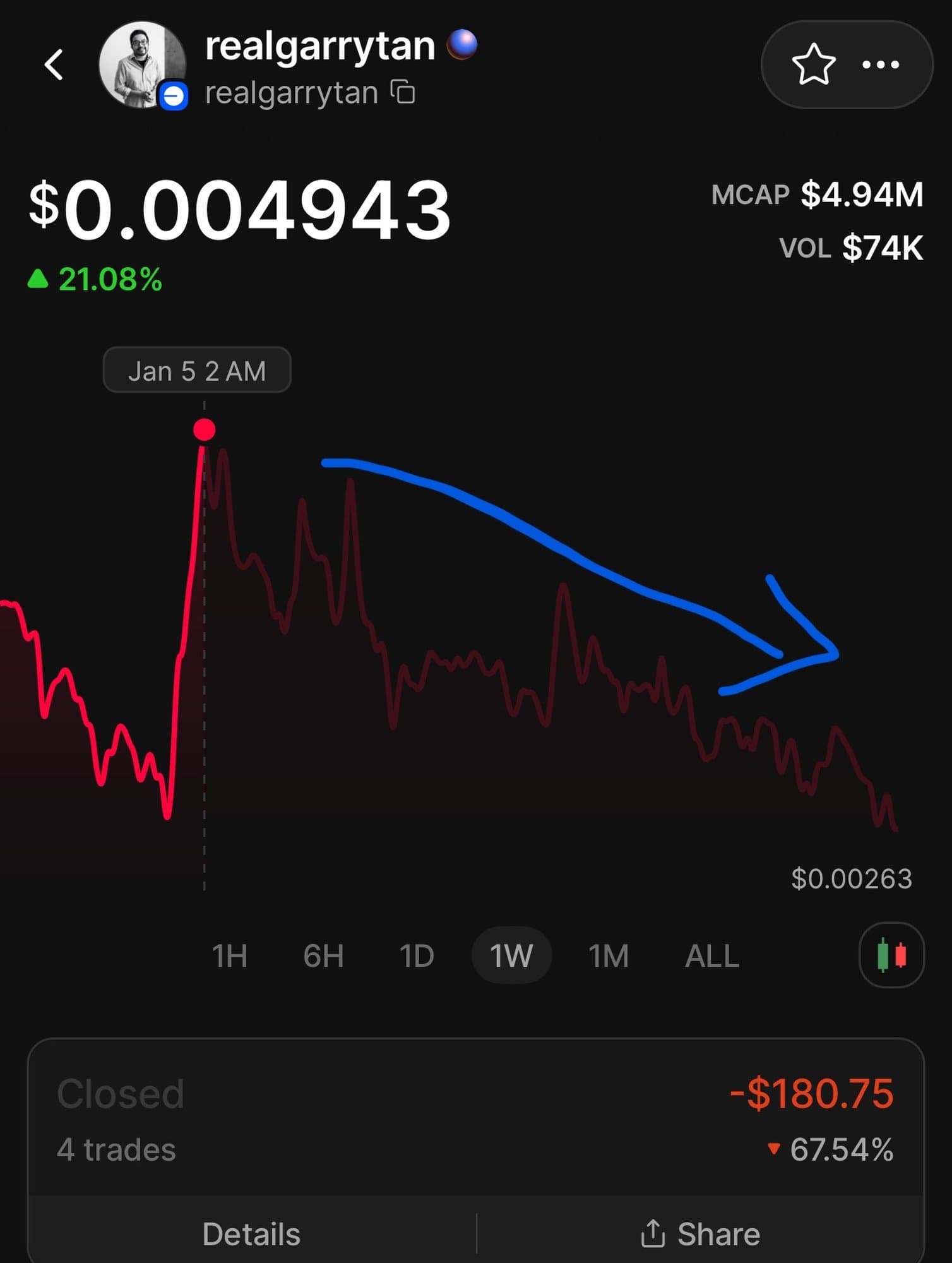View the ALL time chart

[x=712, y=955]
